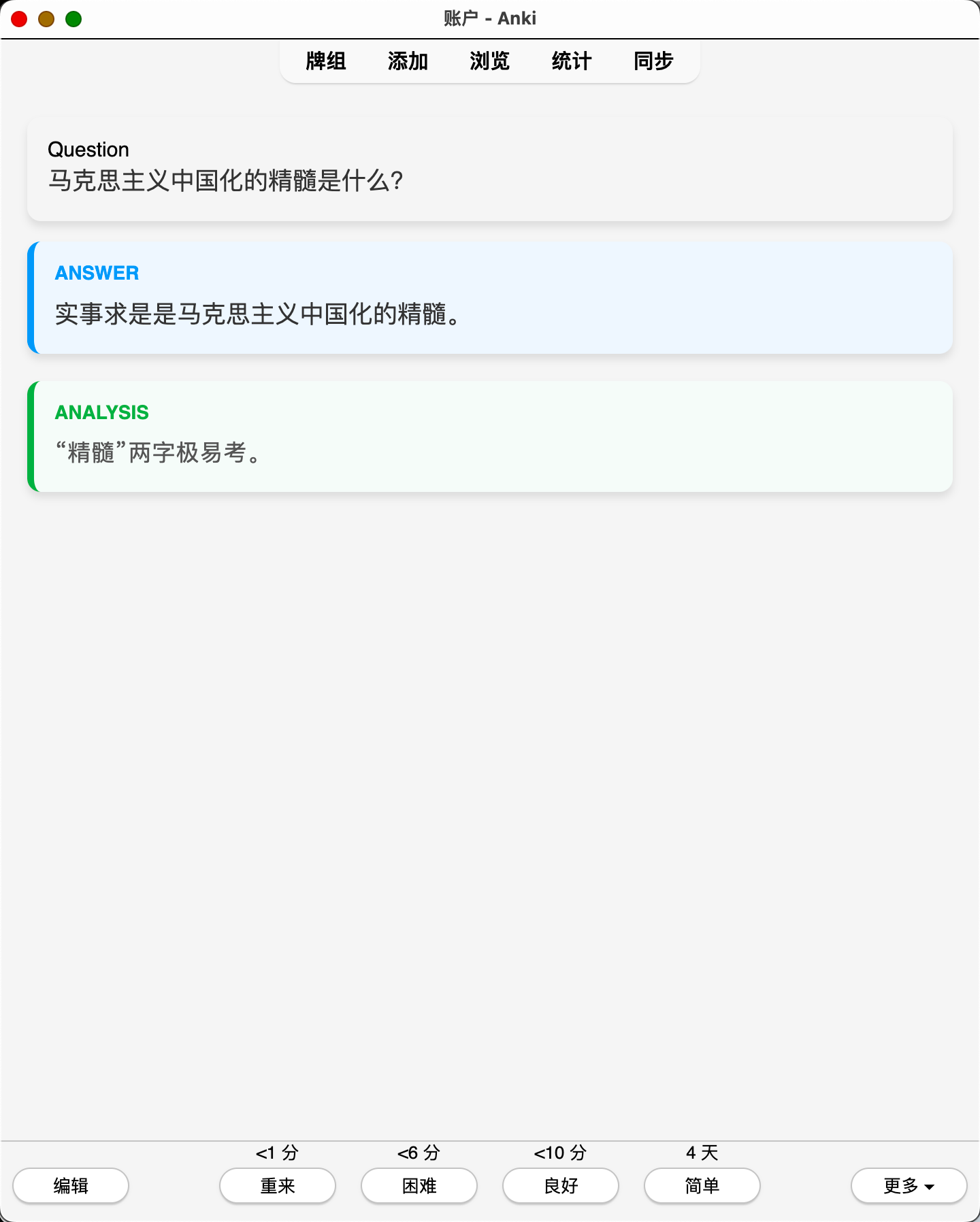Mark the card as 良好
980x1222 pixels.
click(x=561, y=1186)
